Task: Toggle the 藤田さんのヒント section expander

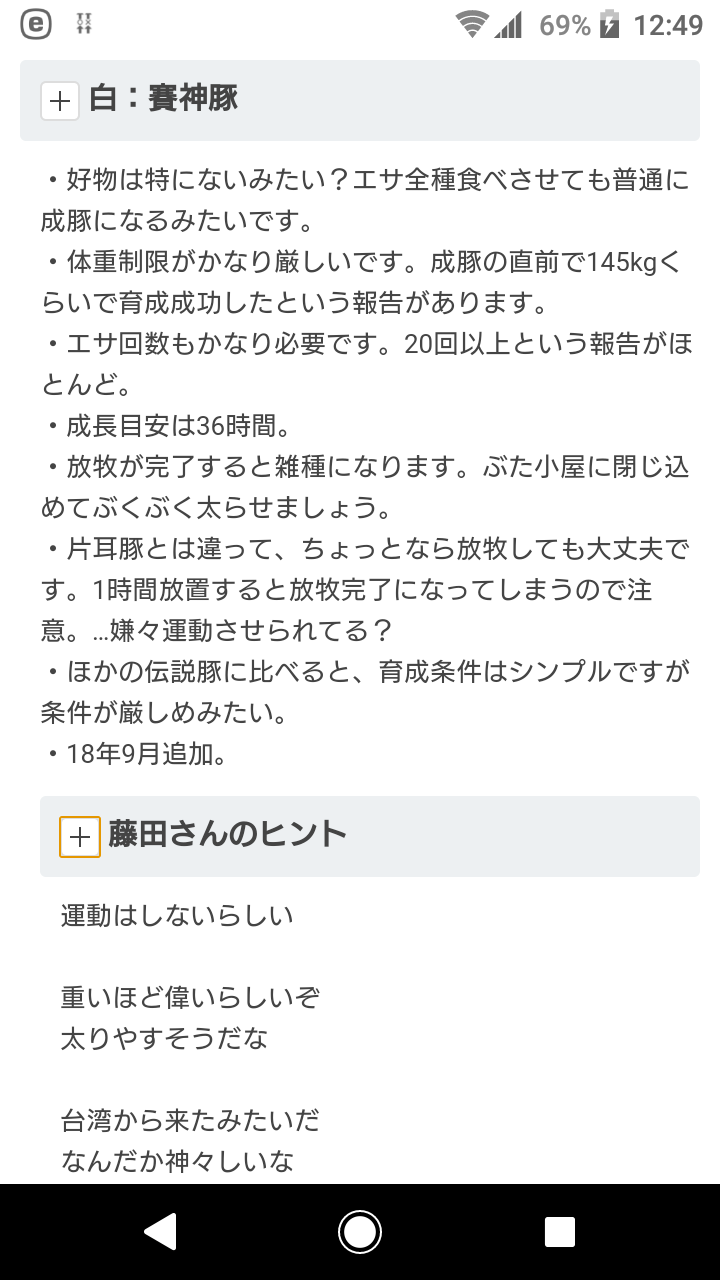Action: (80, 837)
